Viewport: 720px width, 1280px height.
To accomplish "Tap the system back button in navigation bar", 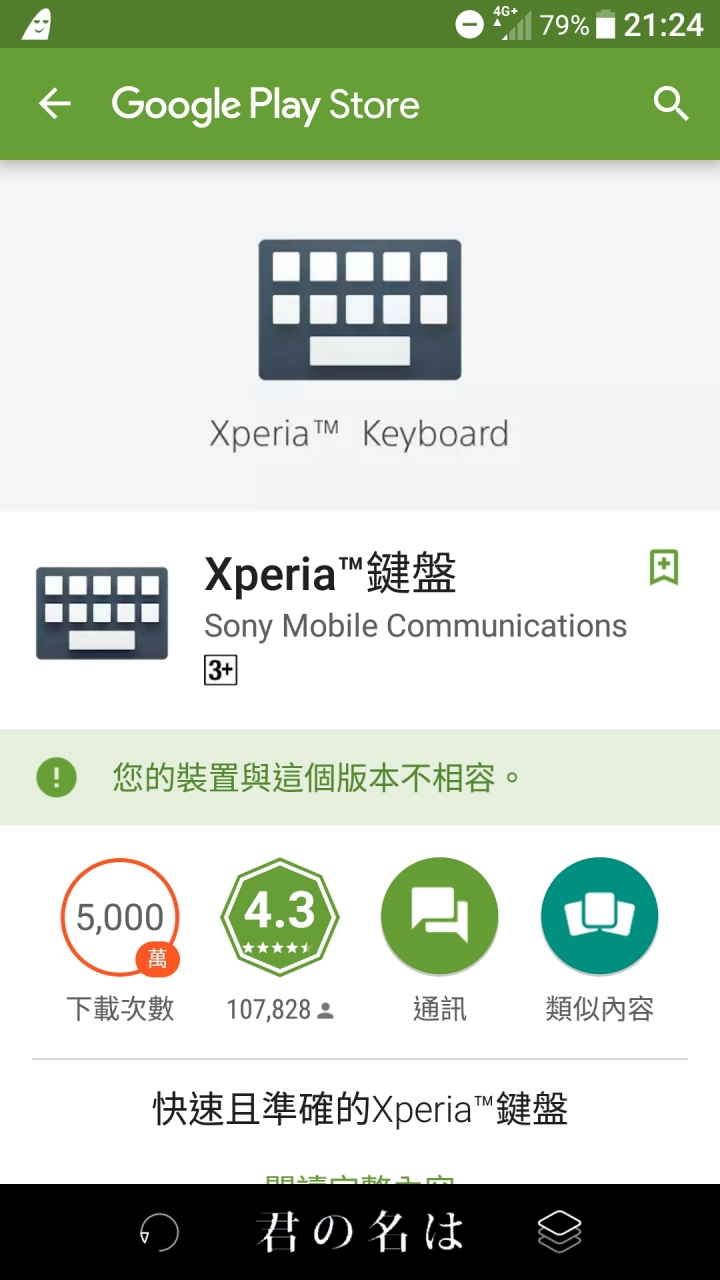I will (x=160, y=1232).
